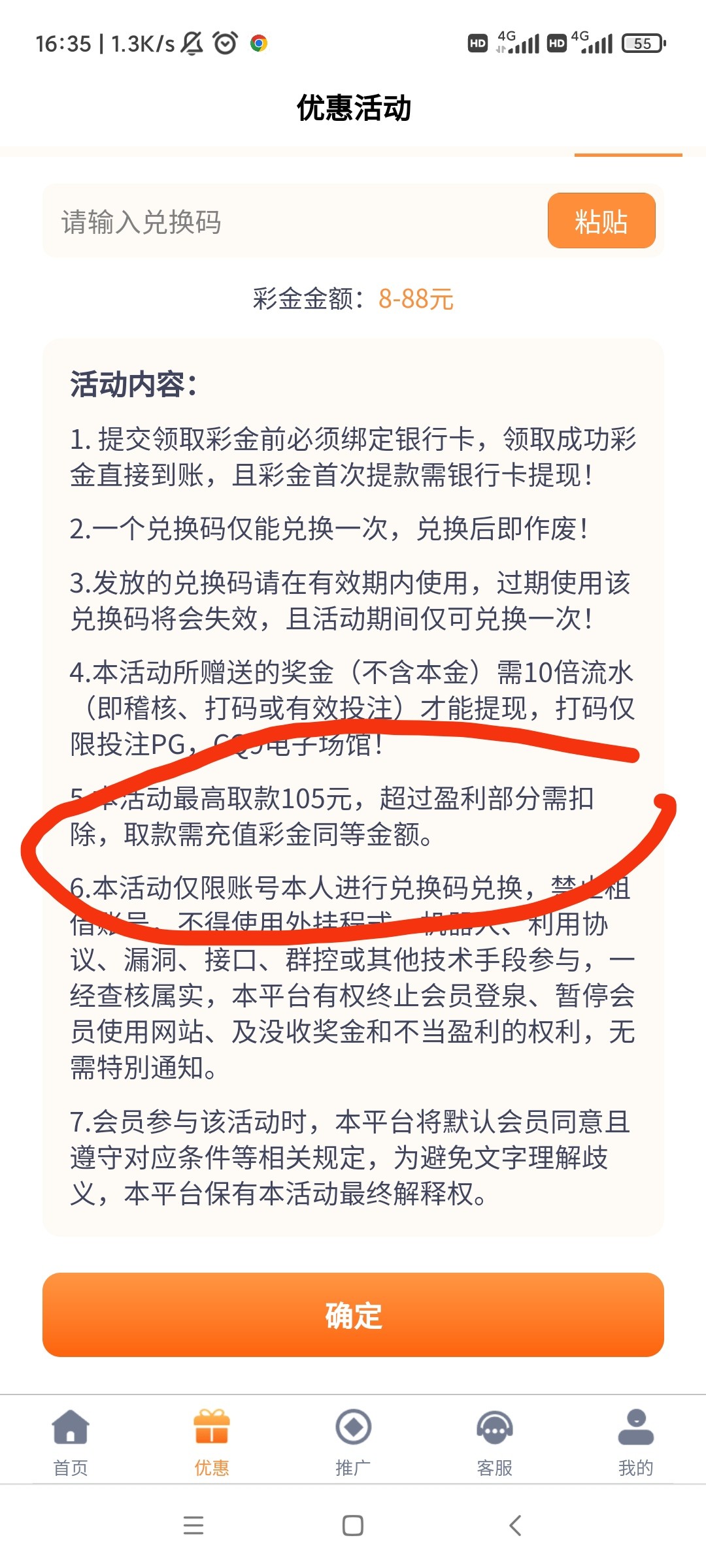Screen dimensions: 706x1568
Task: Paste code with the 粘贴 button
Action: point(601,221)
